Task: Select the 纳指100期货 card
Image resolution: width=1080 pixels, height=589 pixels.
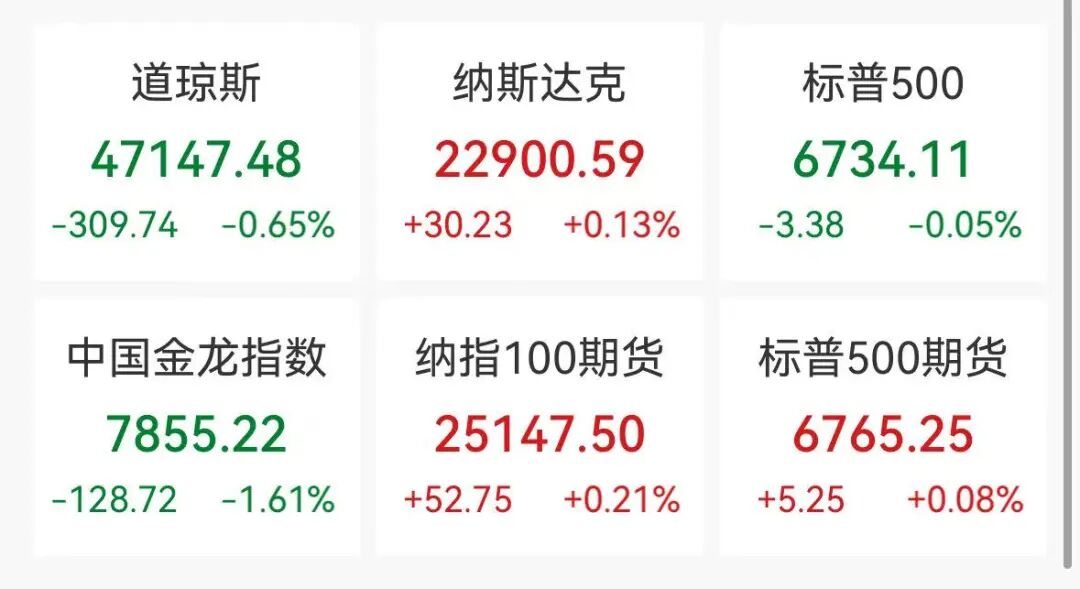Action: pos(540,426)
